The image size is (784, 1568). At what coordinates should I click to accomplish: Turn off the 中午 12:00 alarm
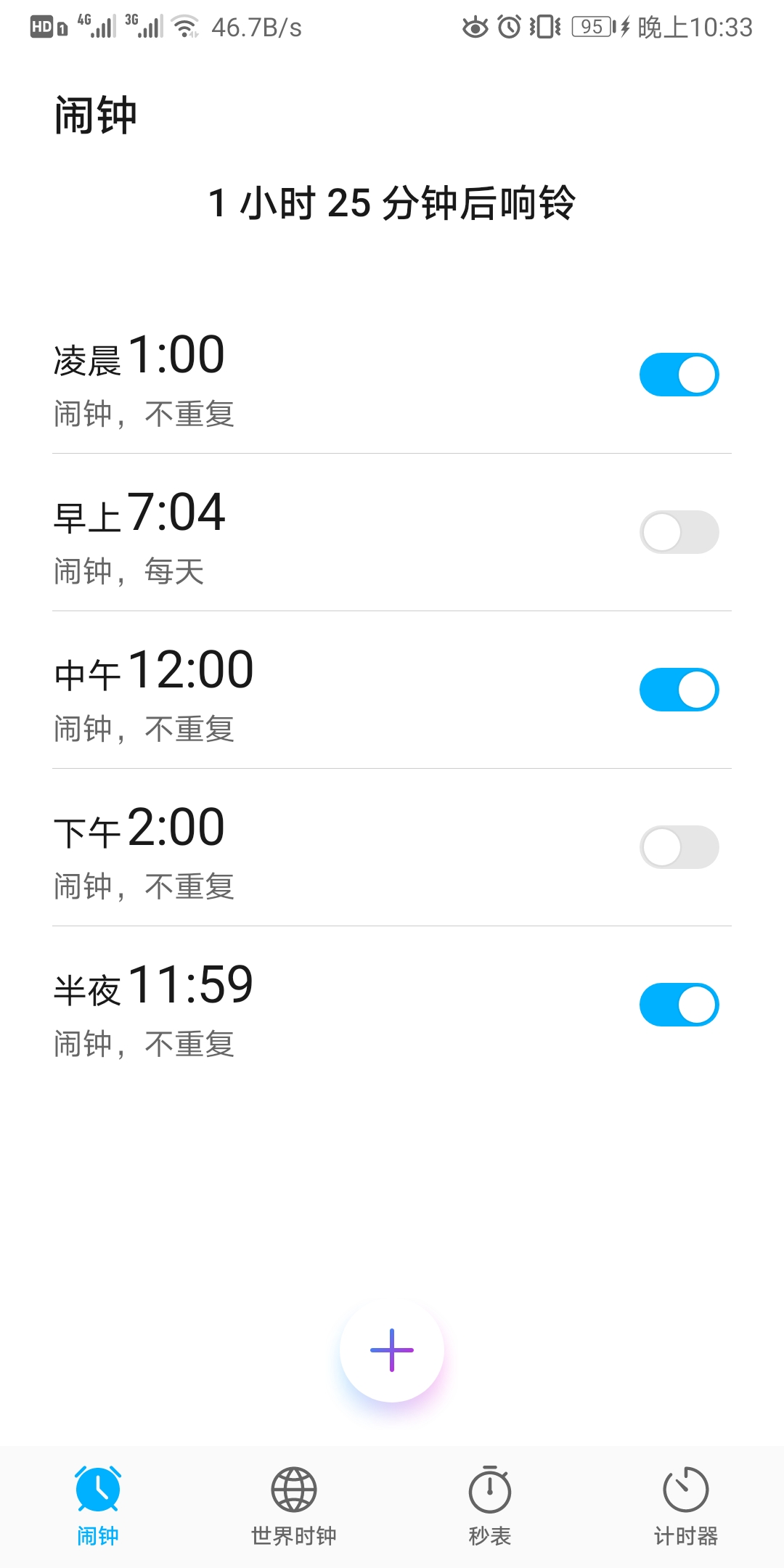pos(679,690)
